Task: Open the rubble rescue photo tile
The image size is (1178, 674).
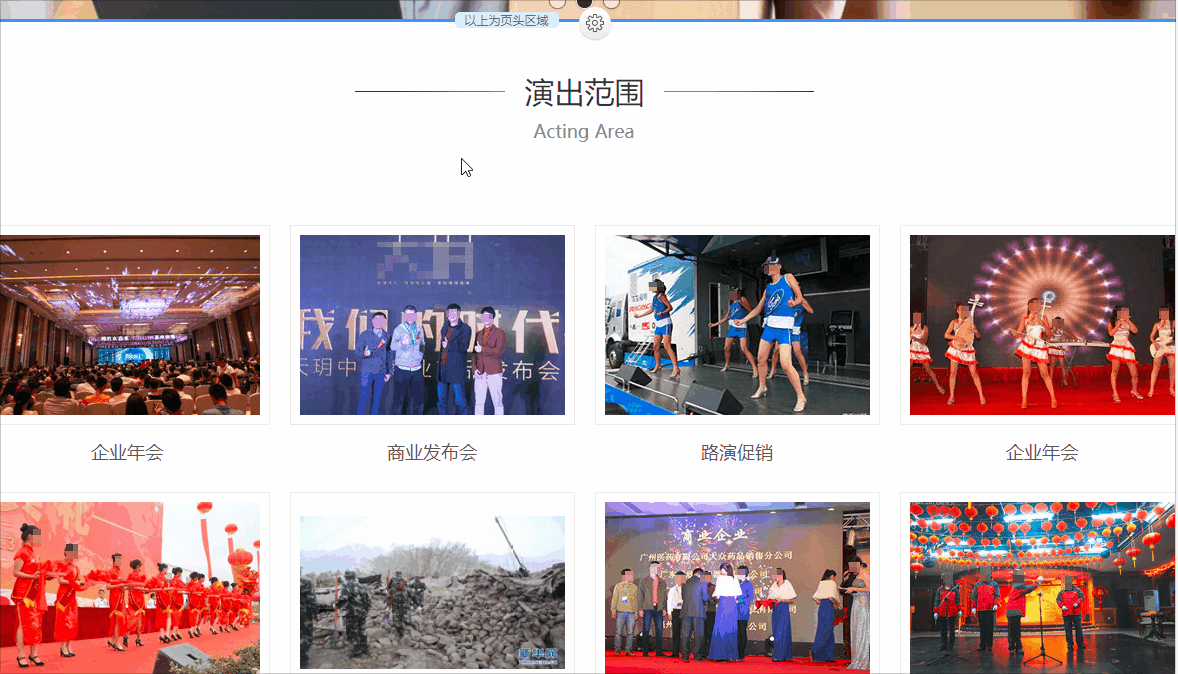Action: point(432,592)
